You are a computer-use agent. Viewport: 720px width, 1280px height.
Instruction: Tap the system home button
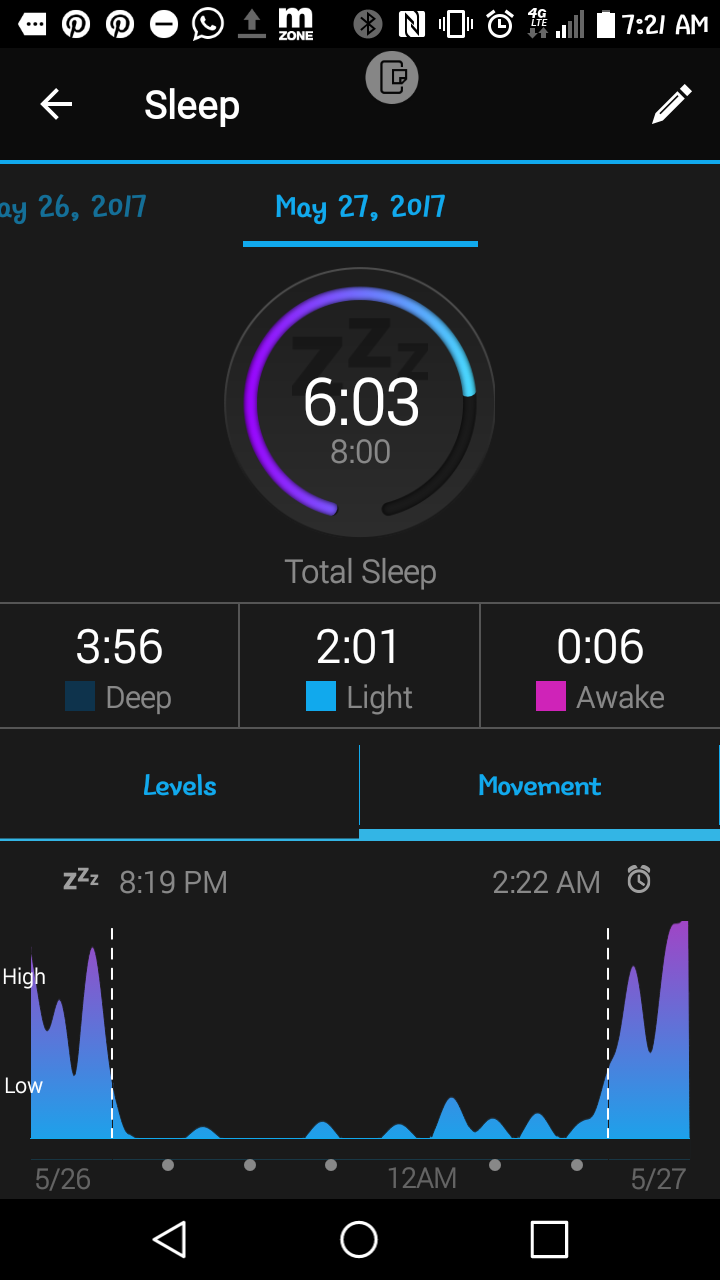coord(359,1239)
